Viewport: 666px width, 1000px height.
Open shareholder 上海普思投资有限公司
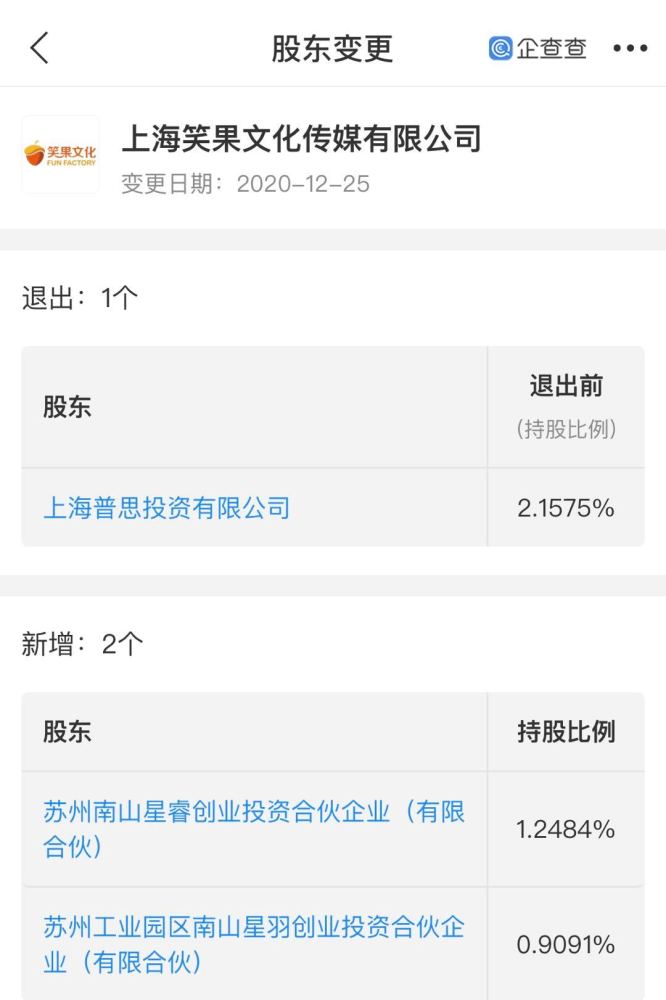(167, 508)
